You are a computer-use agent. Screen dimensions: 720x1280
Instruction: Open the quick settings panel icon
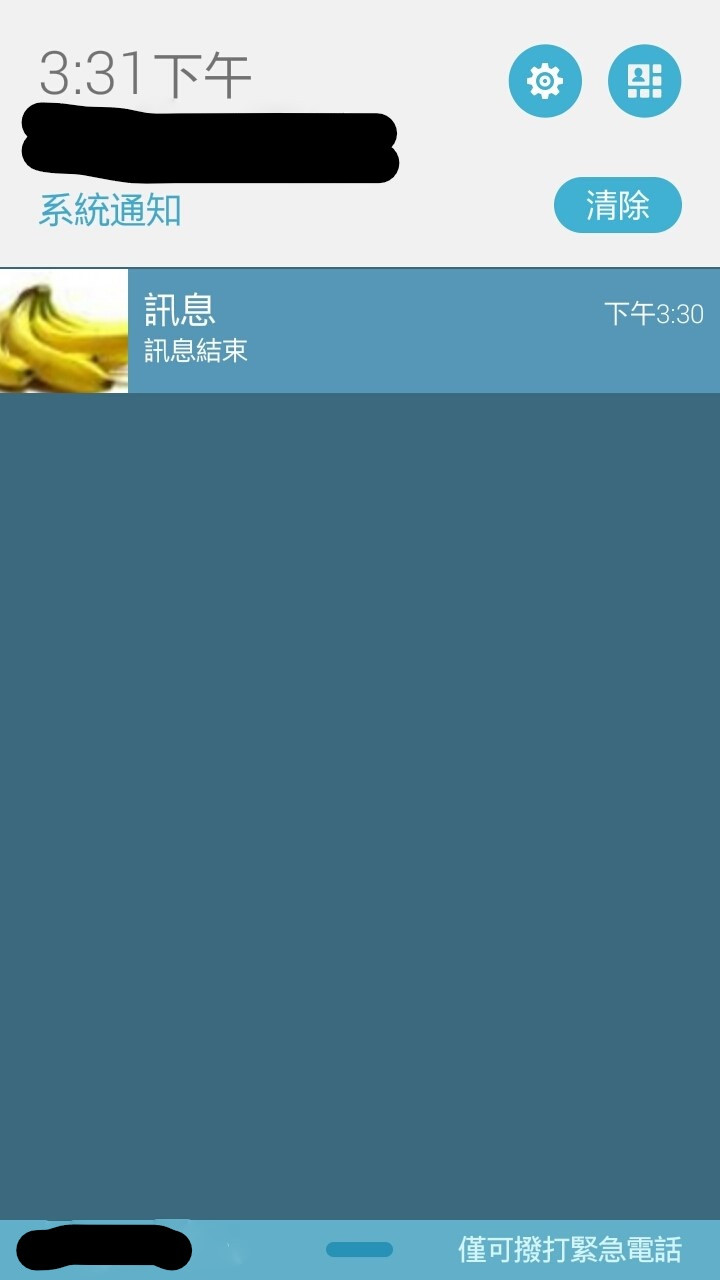[x=644, y=81]
